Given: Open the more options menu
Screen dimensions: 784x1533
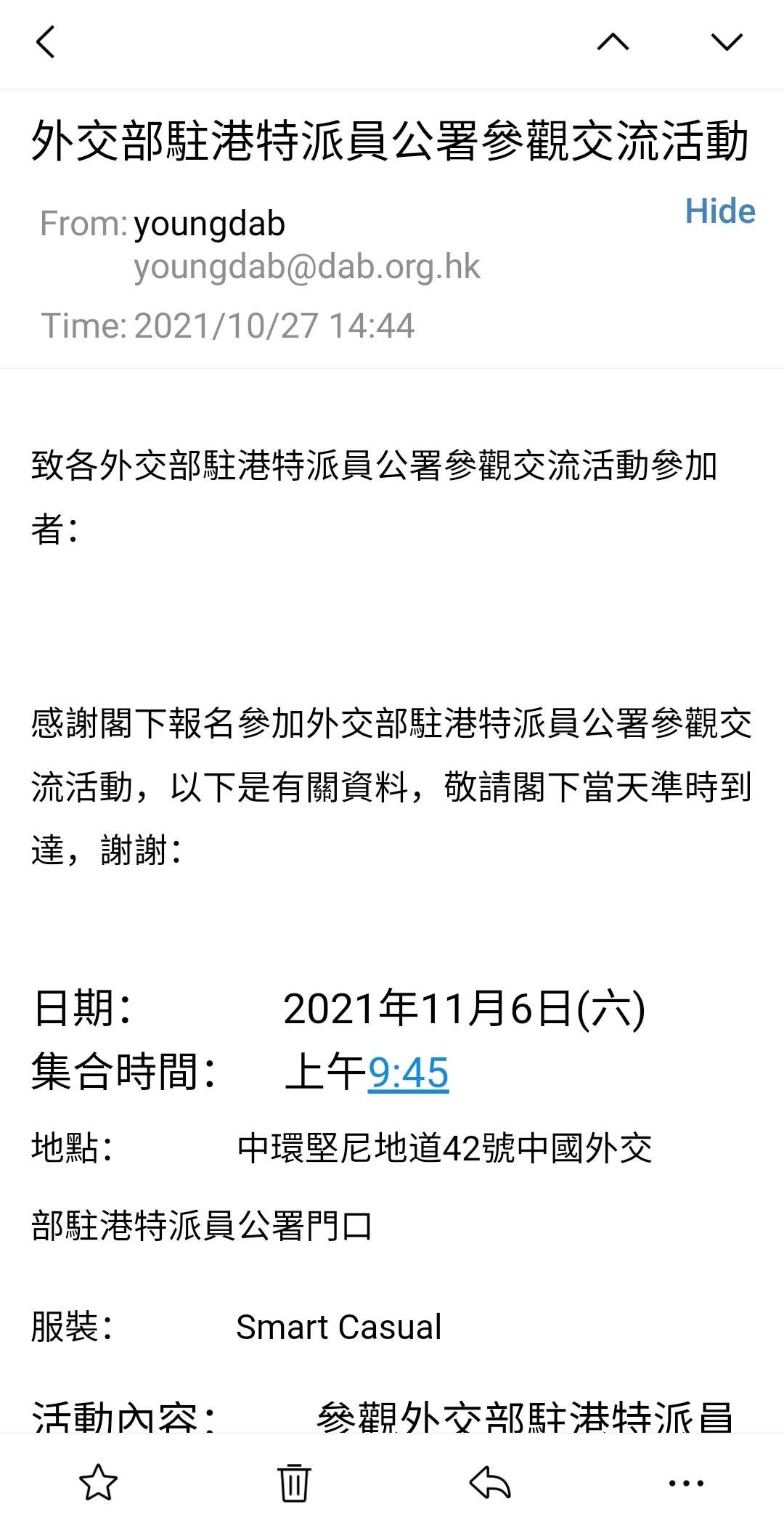Looking at the screenshot, I should [686, 1483].
